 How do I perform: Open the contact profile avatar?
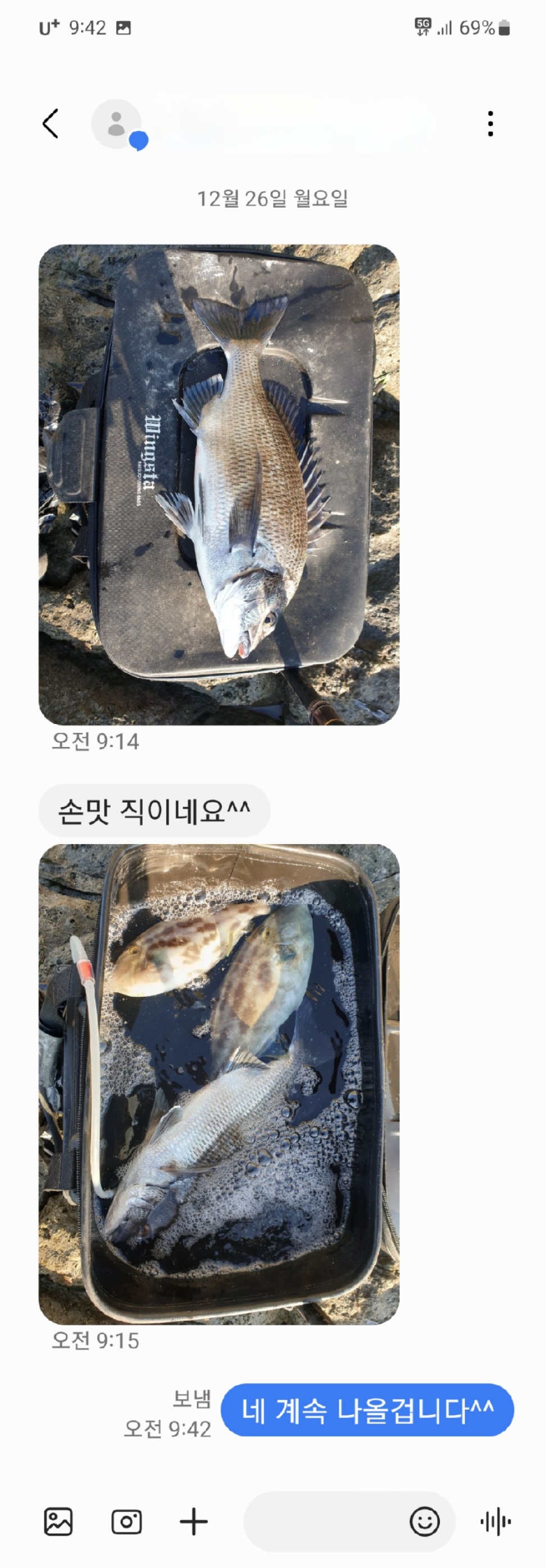click(x=116, y=124)
